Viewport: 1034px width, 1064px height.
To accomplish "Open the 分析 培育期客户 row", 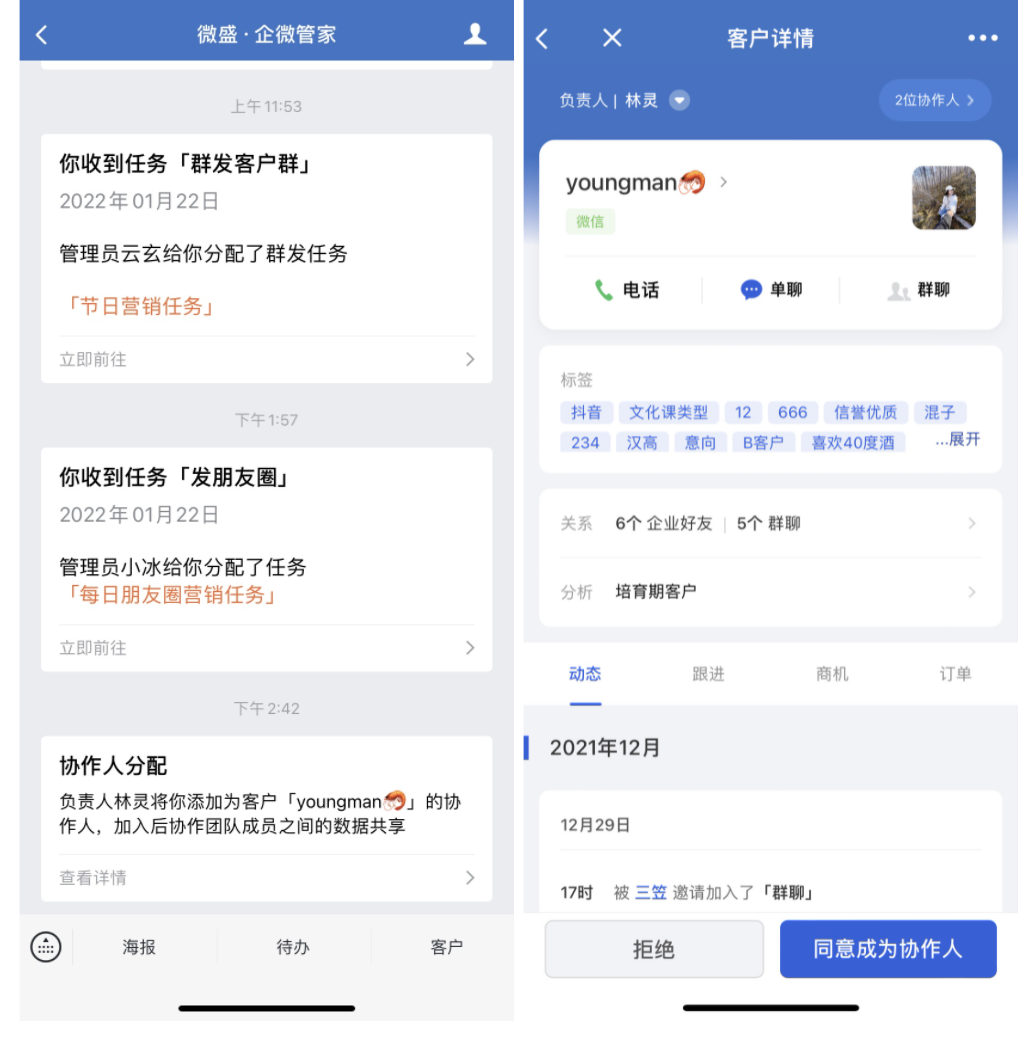I will coord(770,592).
